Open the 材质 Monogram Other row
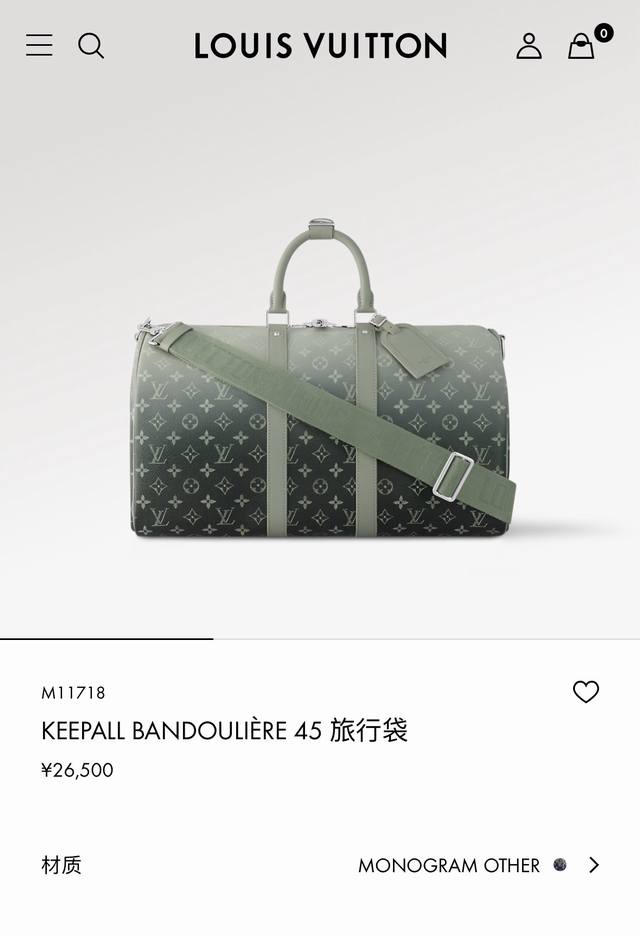The image size is (640, 937). [x=320, y=865]
